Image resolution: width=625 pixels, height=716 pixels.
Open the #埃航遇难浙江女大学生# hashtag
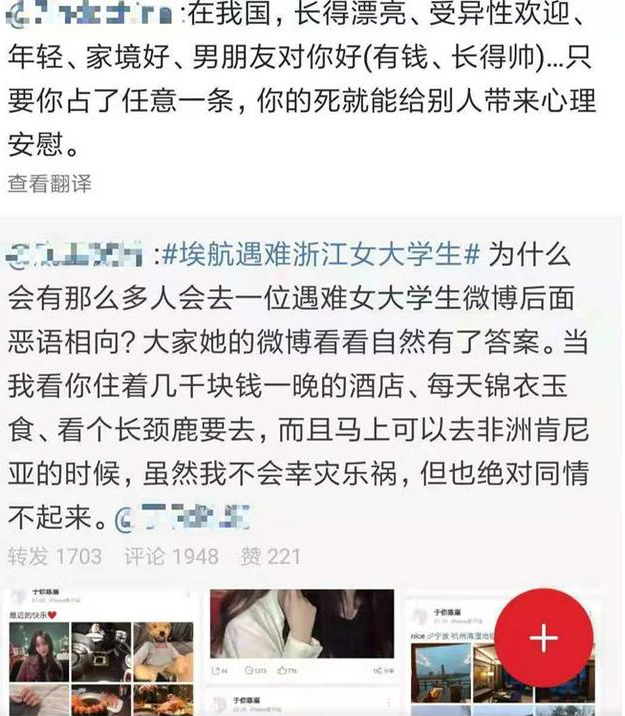coord(323,255)
